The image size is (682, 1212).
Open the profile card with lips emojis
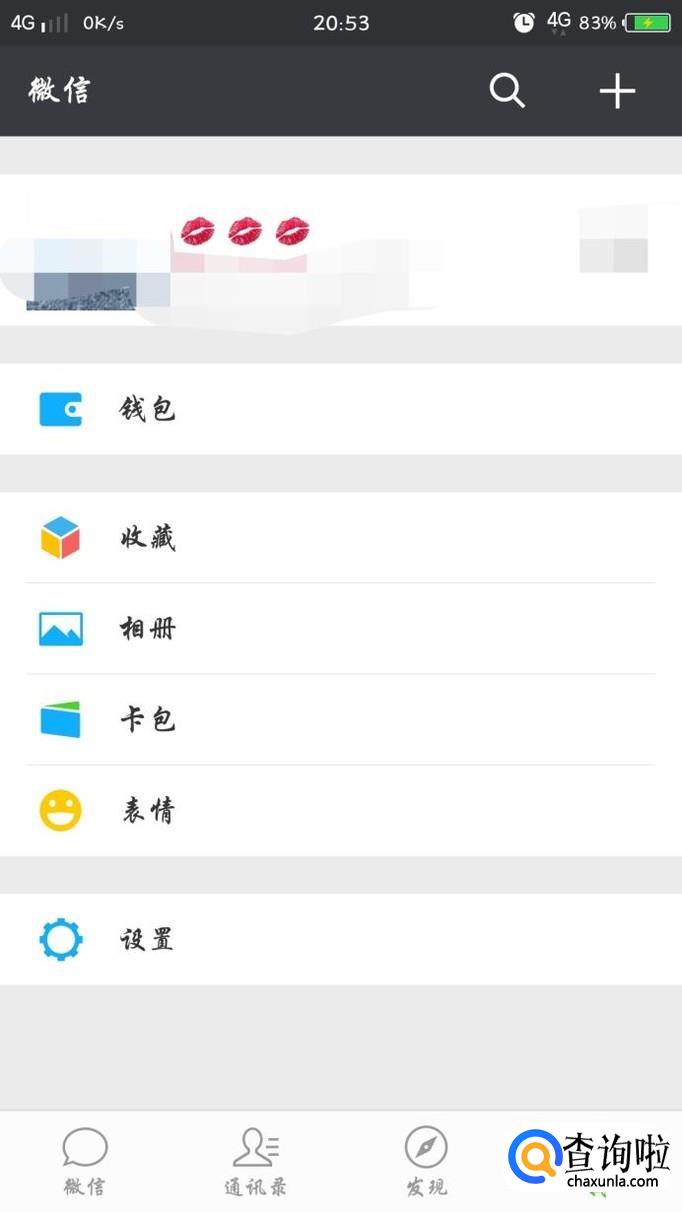coord(340,250)
